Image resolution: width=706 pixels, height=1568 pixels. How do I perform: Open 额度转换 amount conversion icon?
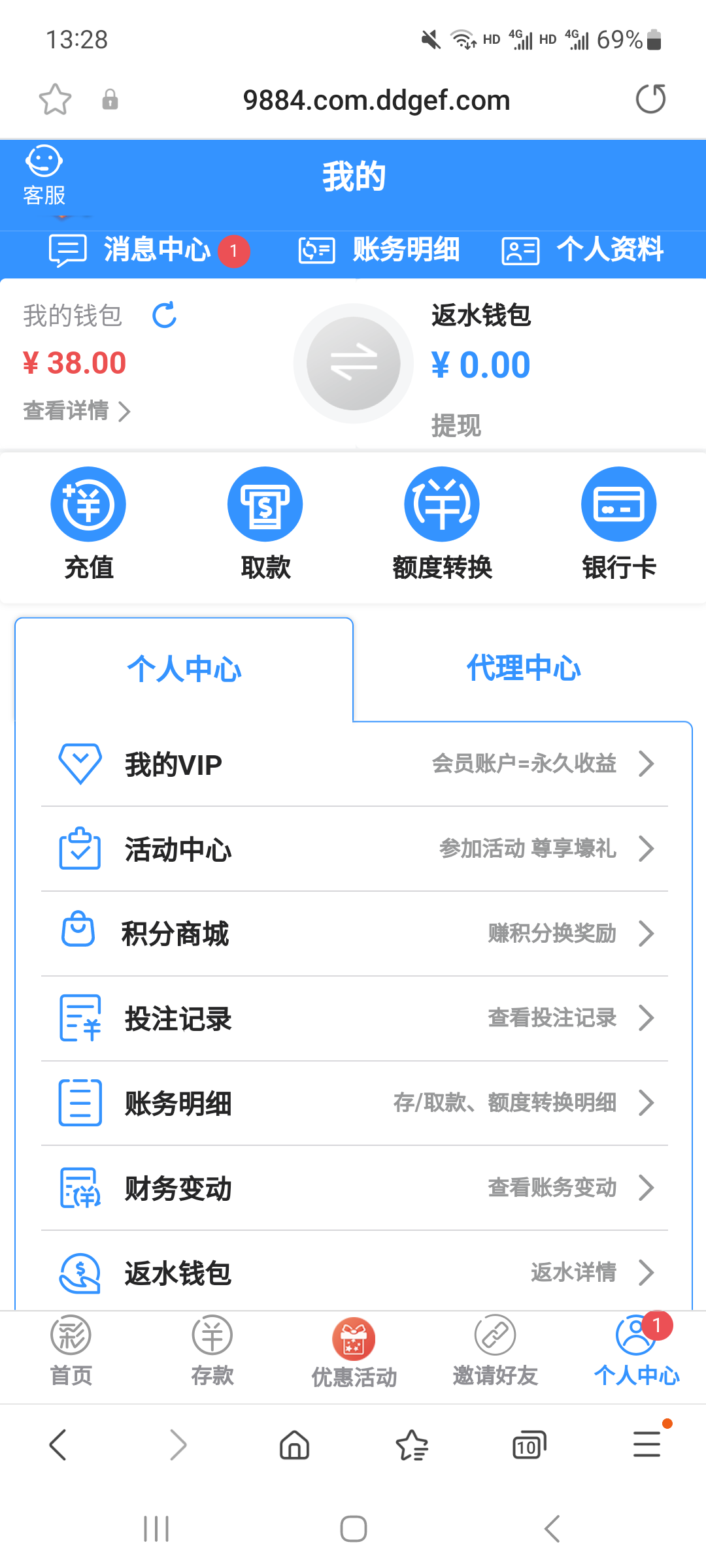click(x=441, y=503)
